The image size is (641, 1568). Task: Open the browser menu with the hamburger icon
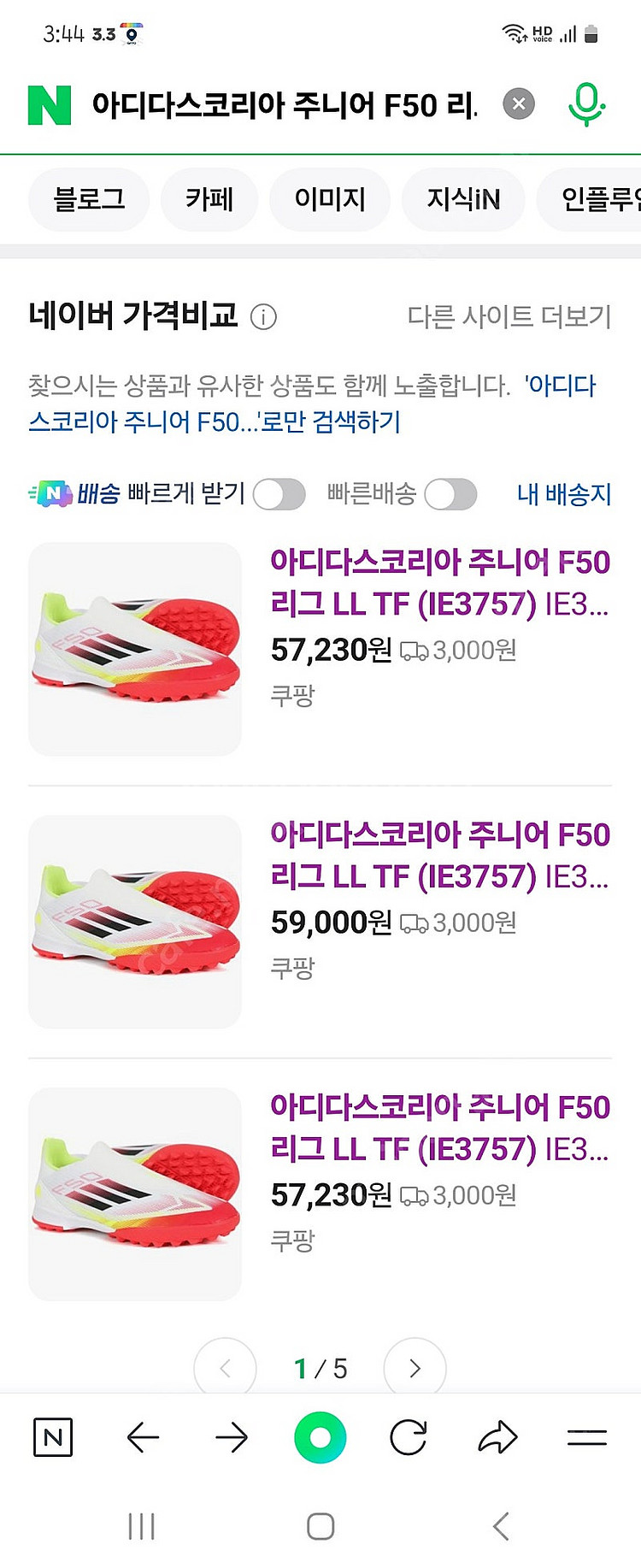coord(587,1437)
